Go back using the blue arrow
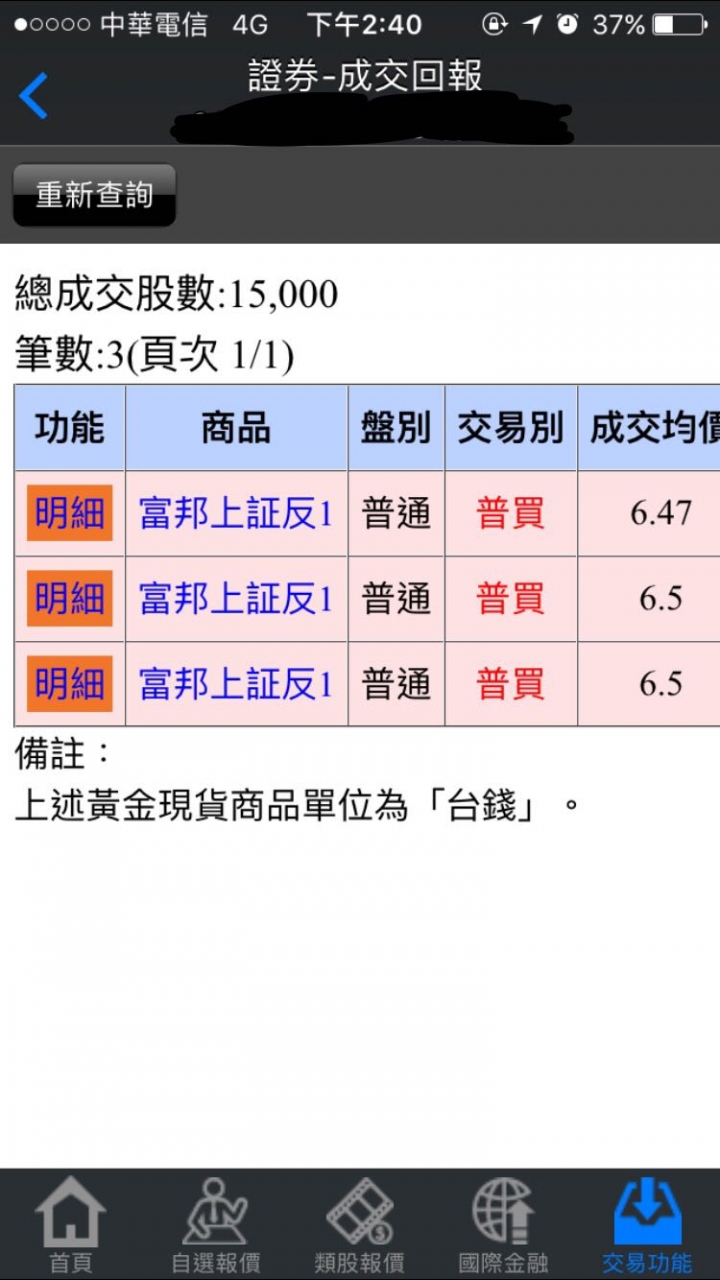This screenshot has height=1280, width=720. 33,96
